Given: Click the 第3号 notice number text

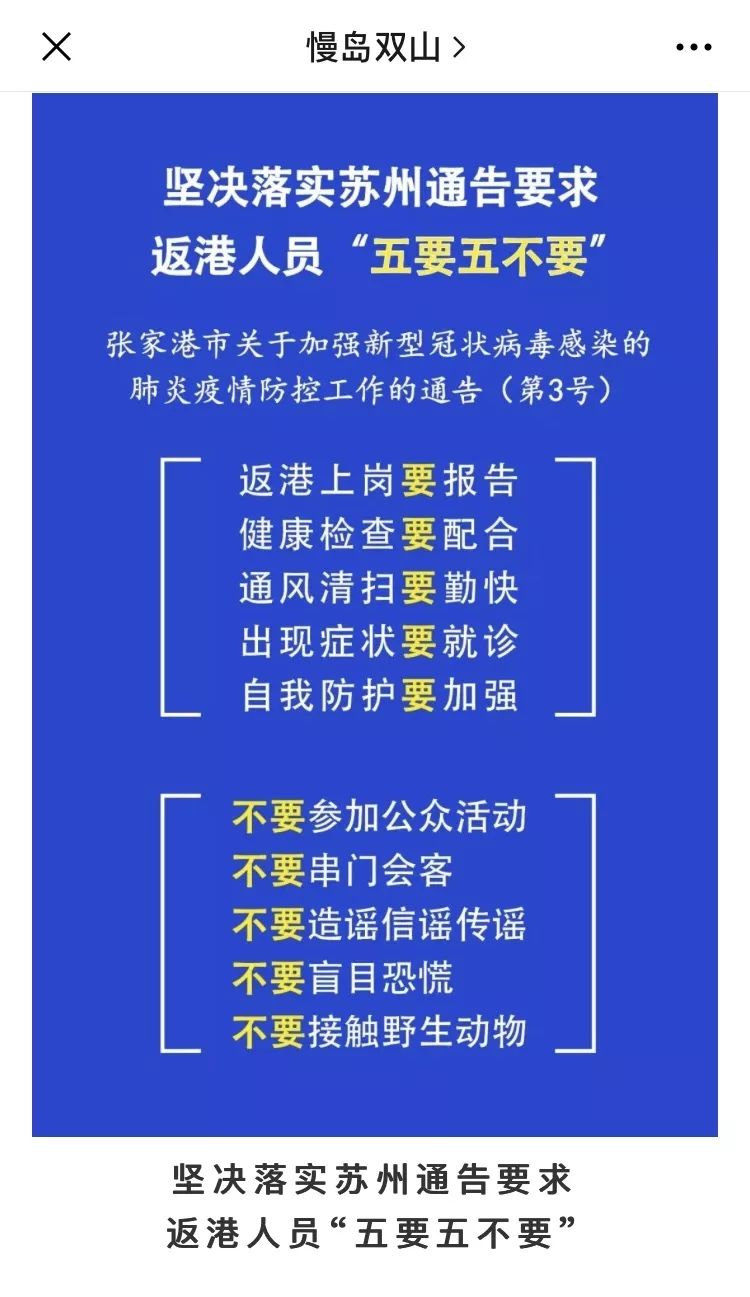Looking at the screenshot, I should click(571, 390).
